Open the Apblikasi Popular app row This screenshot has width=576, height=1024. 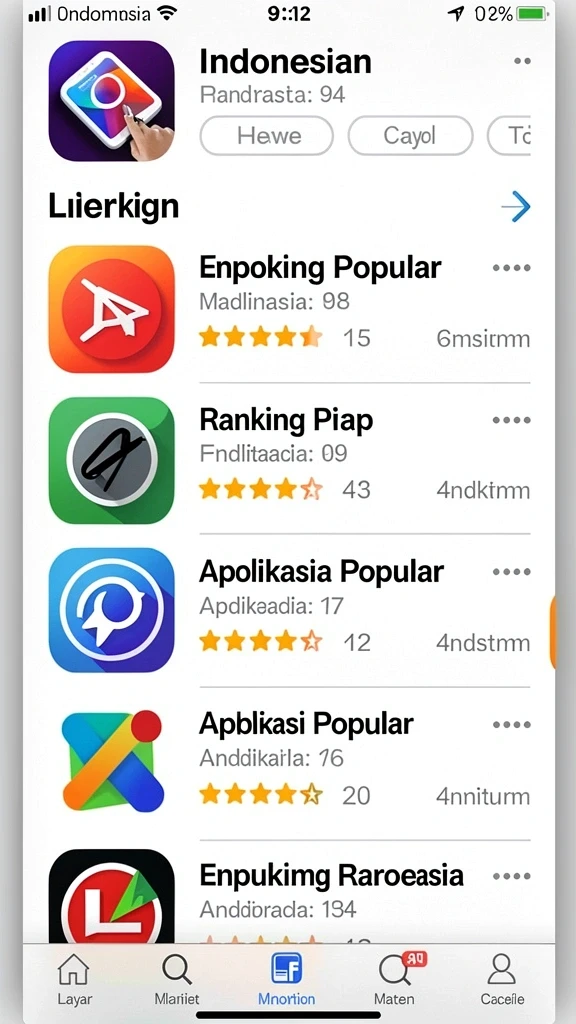click(x=289, y=763)
